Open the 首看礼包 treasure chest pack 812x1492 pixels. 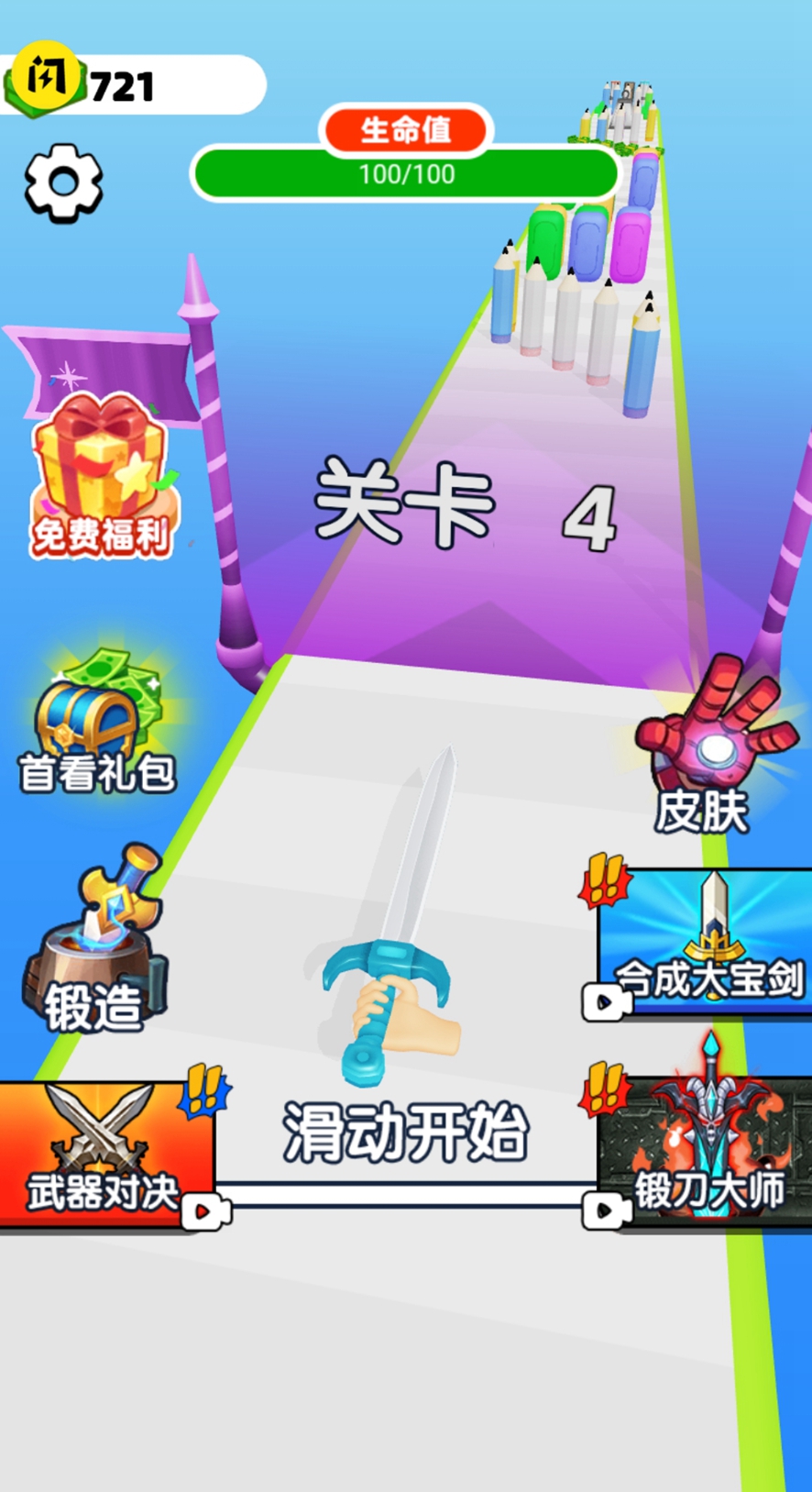[97, 722]
